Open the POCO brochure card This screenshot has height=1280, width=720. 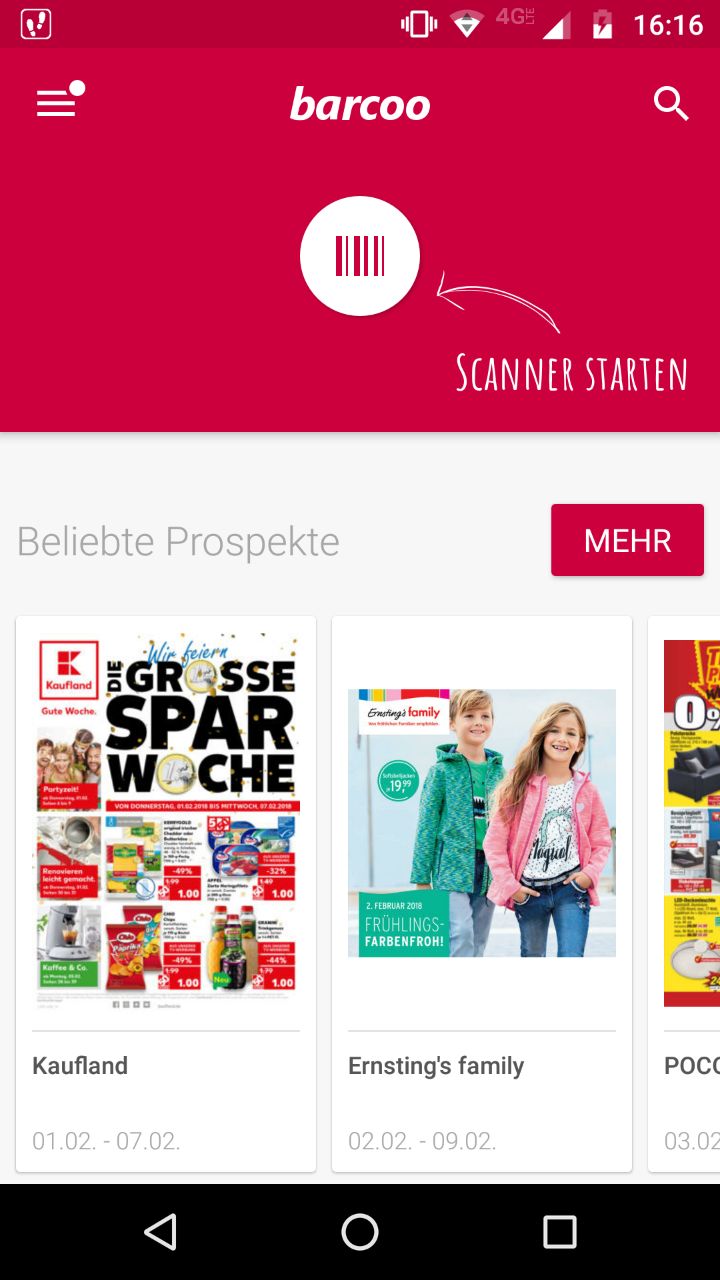tap(685, 894)
